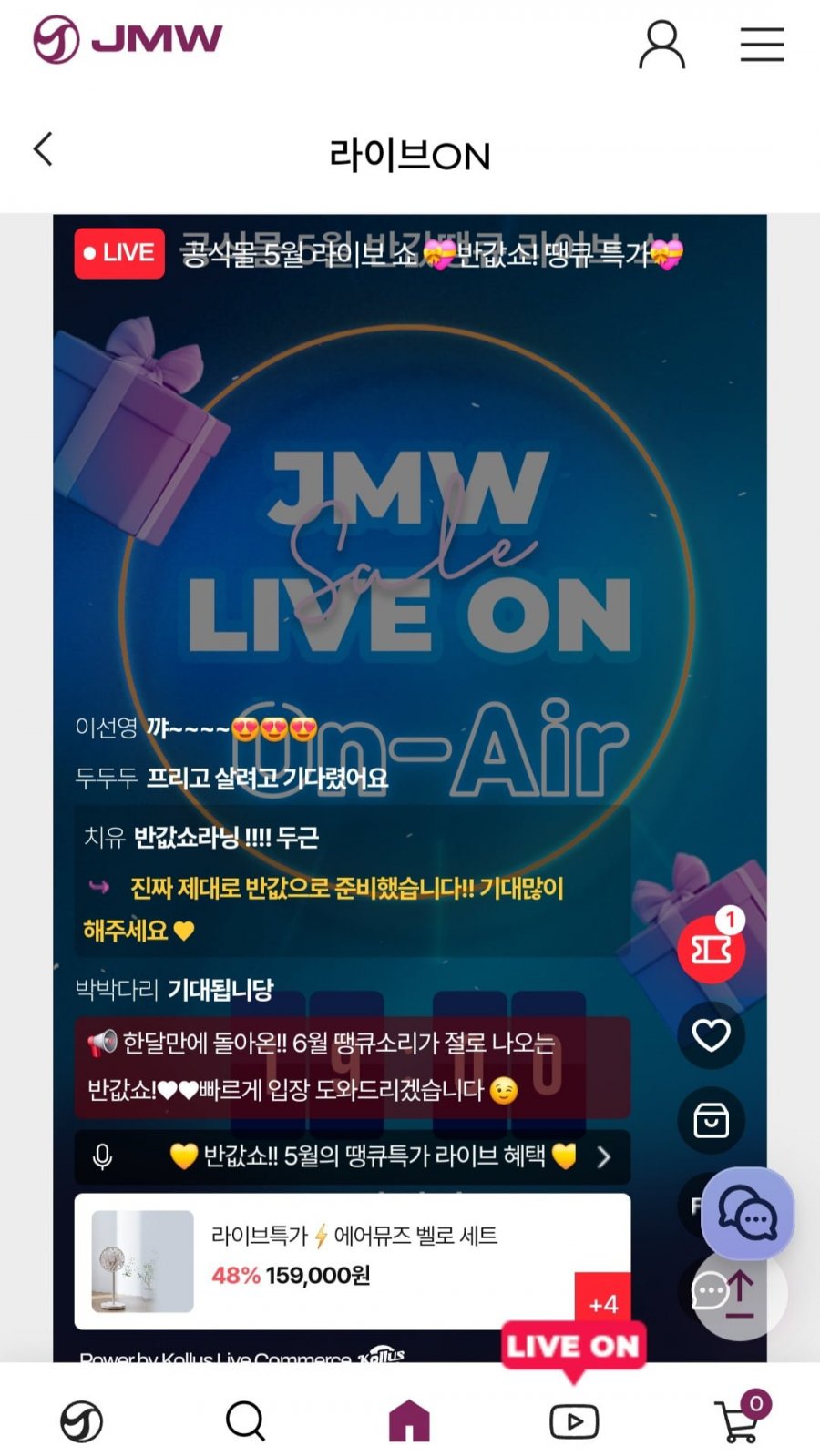
Task: Expand the 반값쇼 라이브 혜택 notice
Action: tap(603, 1157)
